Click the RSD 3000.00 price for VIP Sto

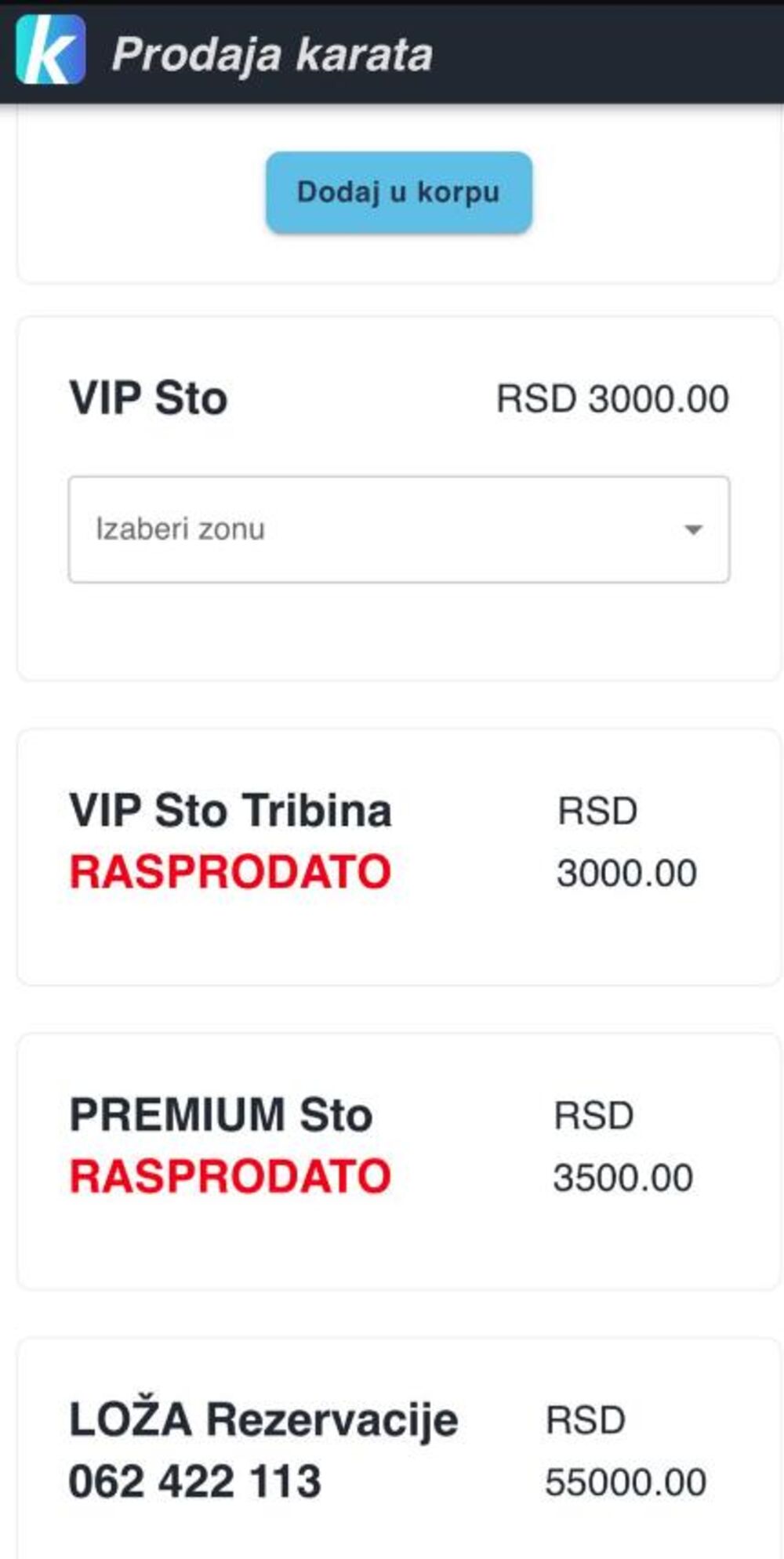(x=612, y=398)
